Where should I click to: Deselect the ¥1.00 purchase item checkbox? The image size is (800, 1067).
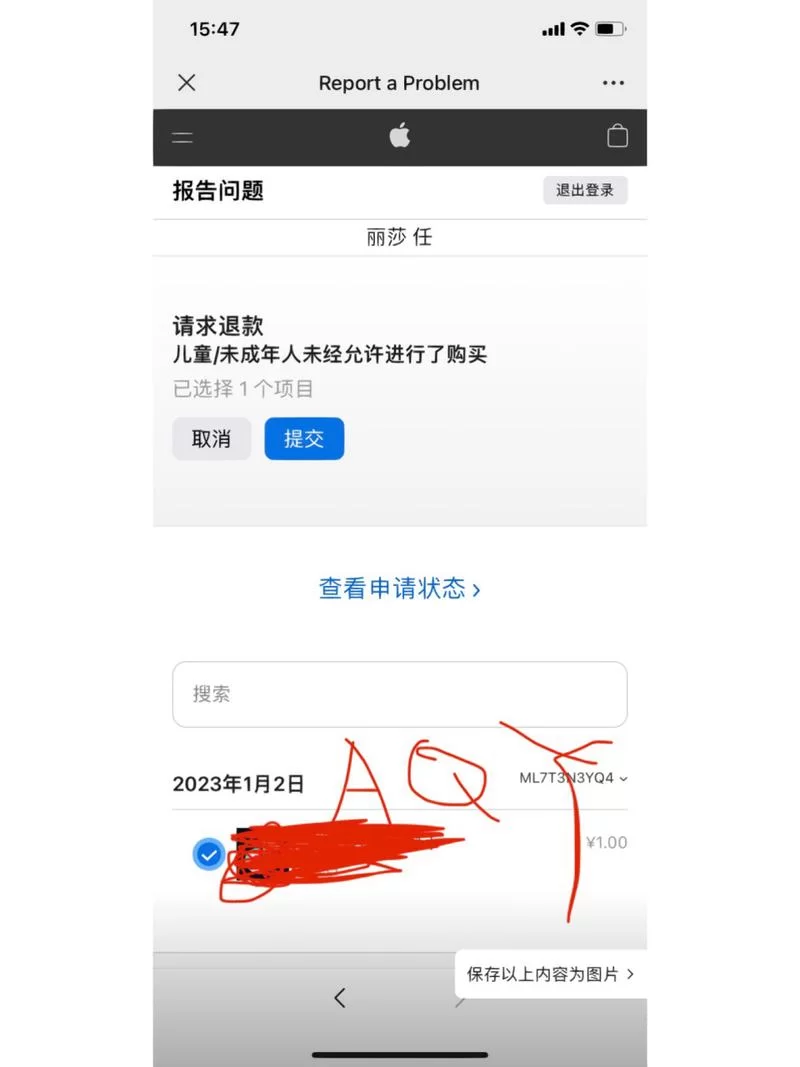(208, 854)
